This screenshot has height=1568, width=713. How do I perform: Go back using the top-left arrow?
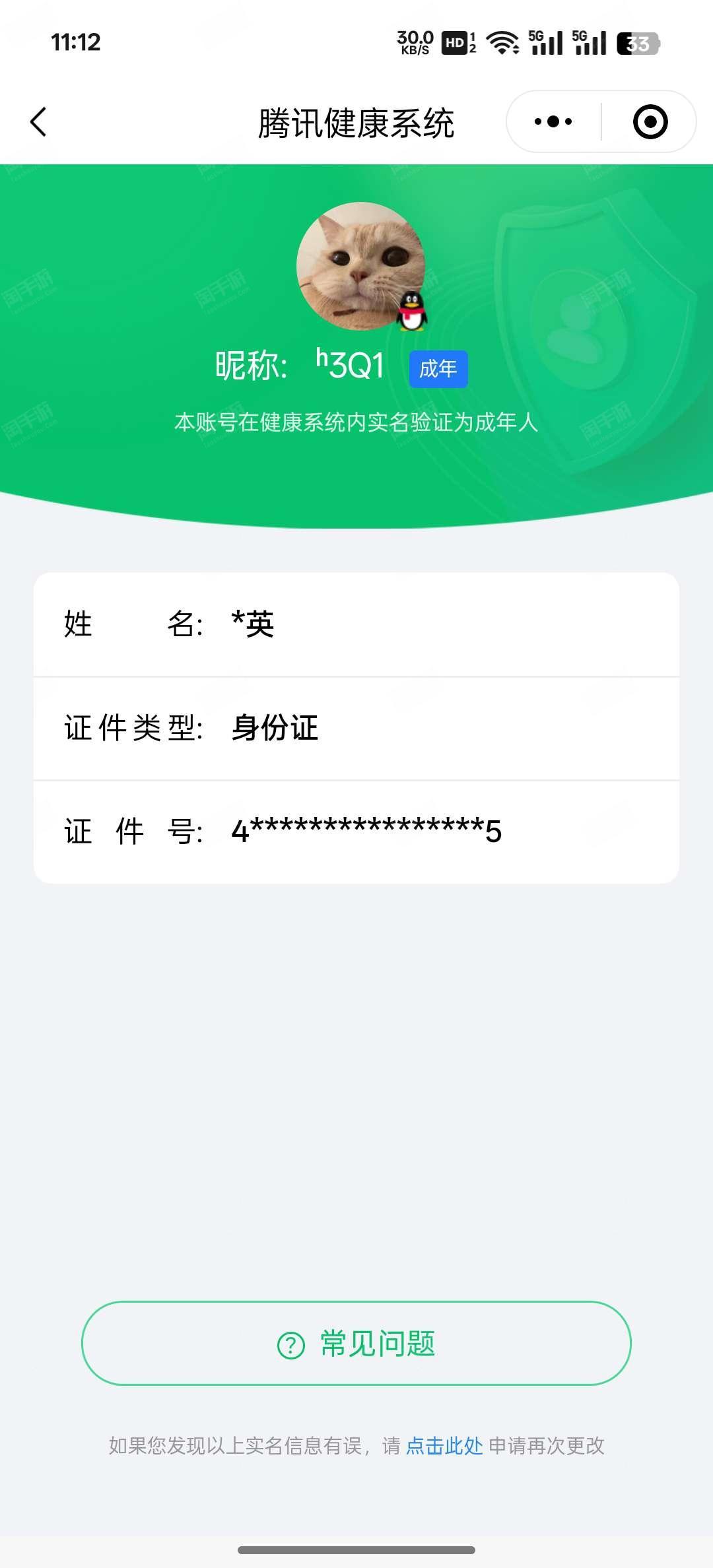(x=39, y=122)
